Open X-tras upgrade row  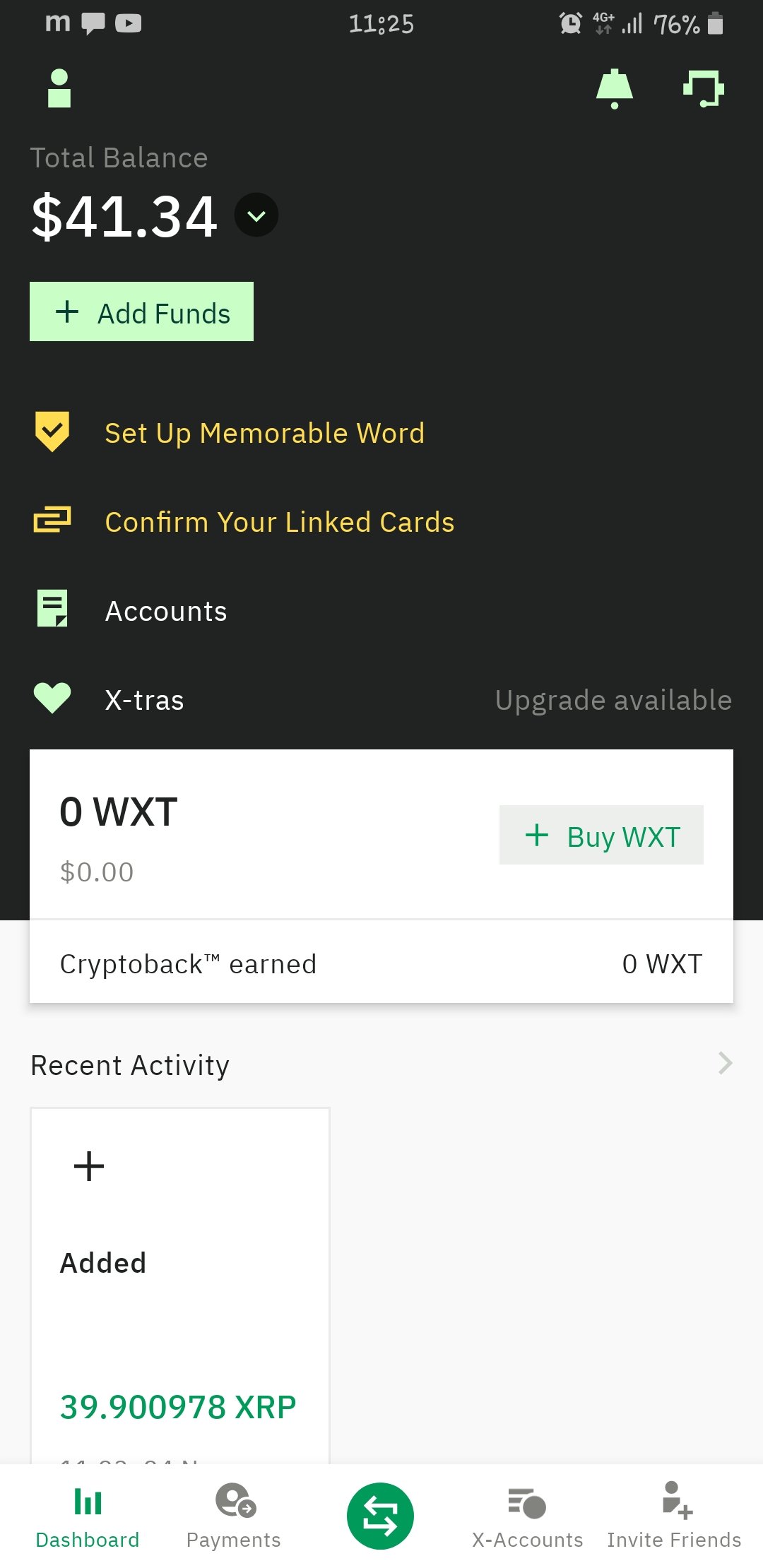click(381, 700)
